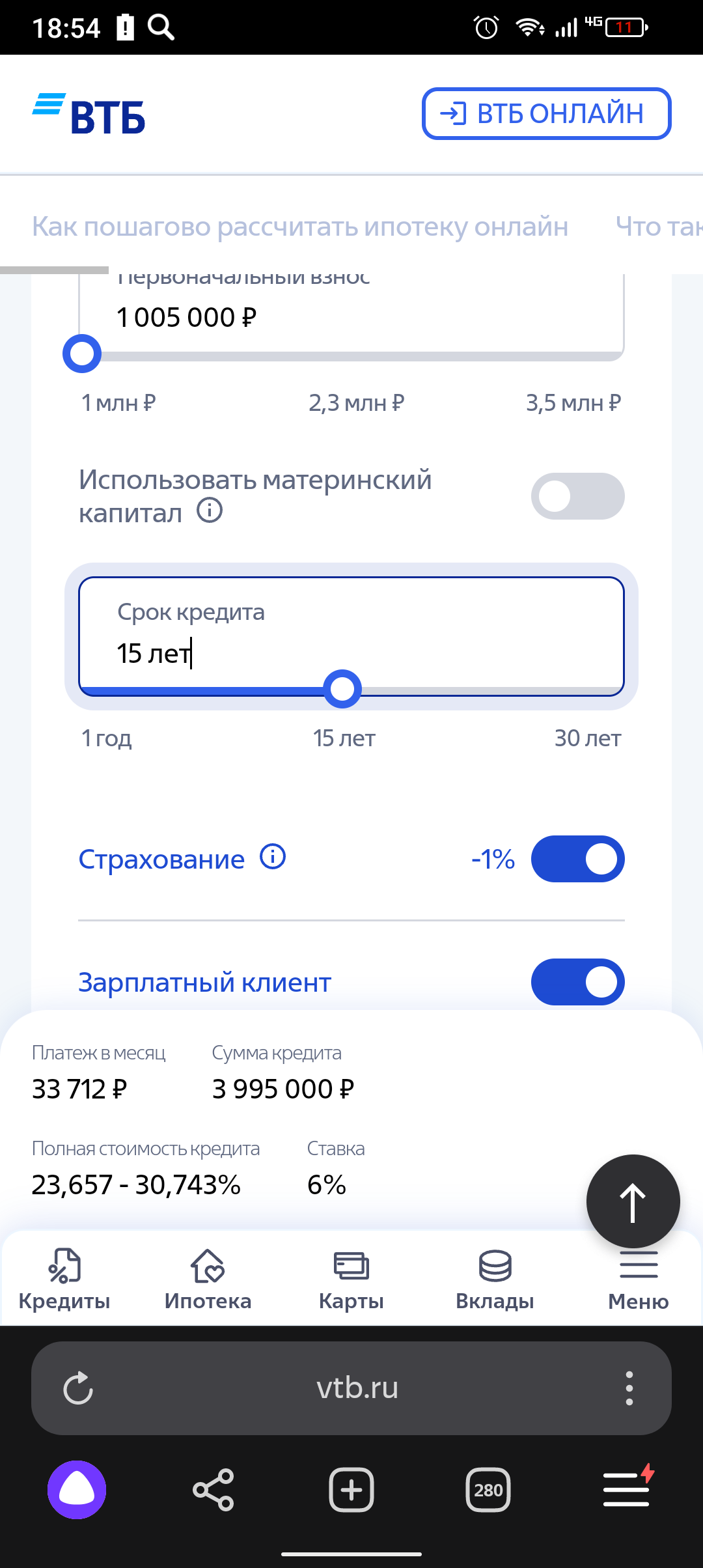Open the Карты section
The height and width of the screenshot is (1568, 703).
point(351,1279)
